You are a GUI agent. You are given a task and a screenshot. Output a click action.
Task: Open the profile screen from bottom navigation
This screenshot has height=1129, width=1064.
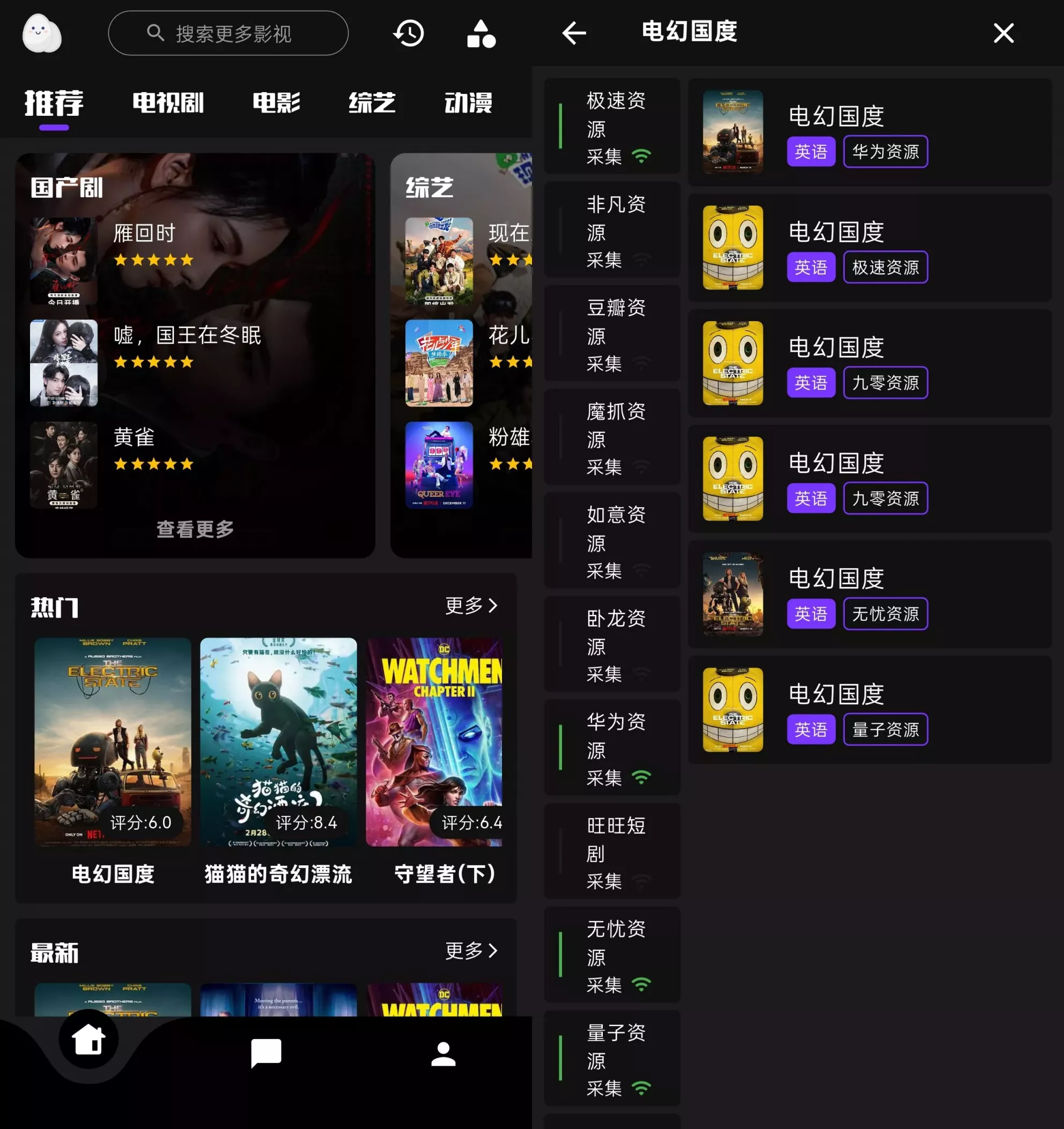(x=443, y=1053)
